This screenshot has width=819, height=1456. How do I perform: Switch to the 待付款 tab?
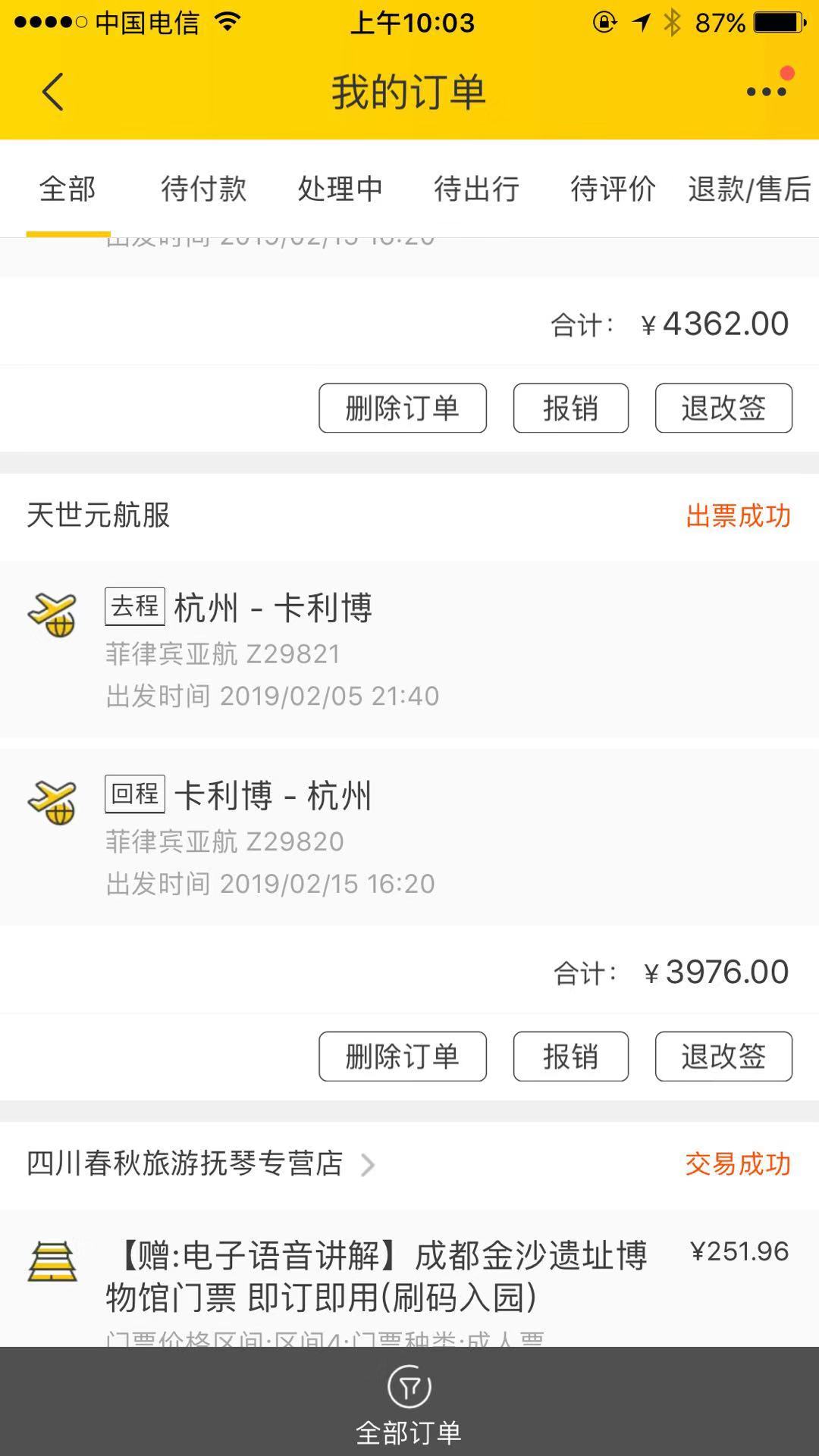[203, 189]
